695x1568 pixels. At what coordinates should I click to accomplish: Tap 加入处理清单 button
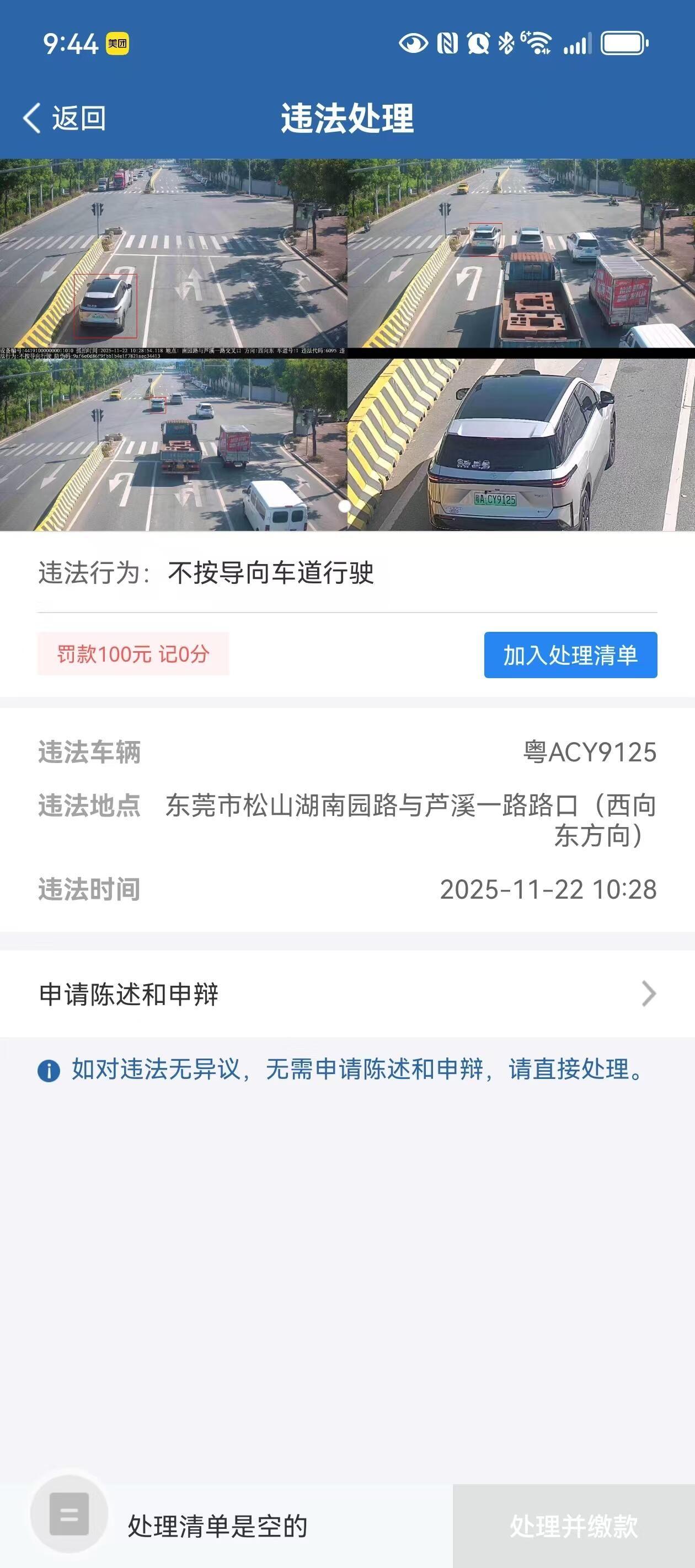[570, 655]
